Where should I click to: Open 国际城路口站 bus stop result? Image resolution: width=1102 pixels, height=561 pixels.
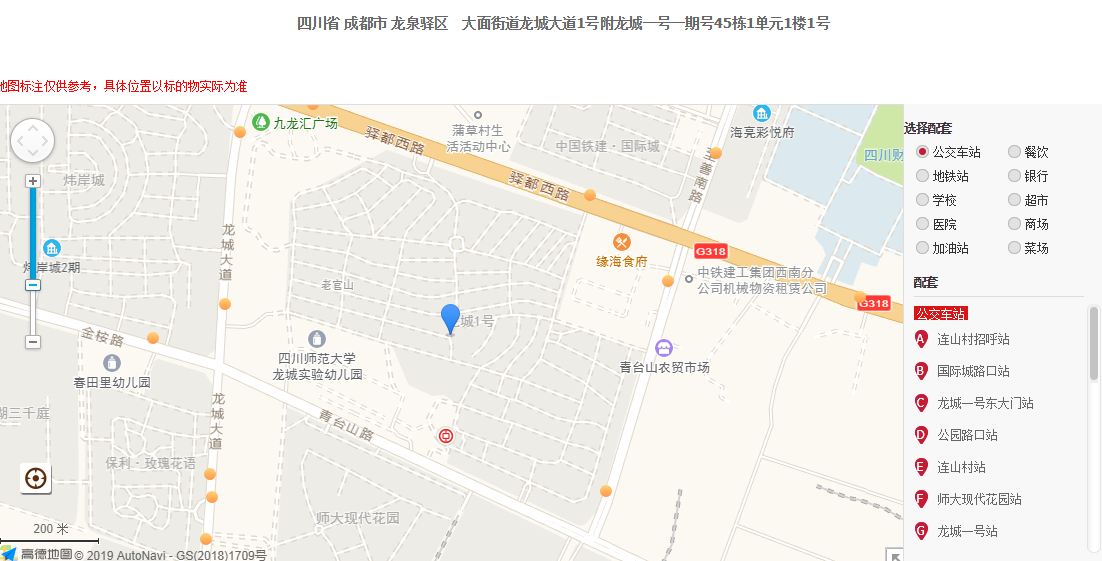click(x=972, y=371)
